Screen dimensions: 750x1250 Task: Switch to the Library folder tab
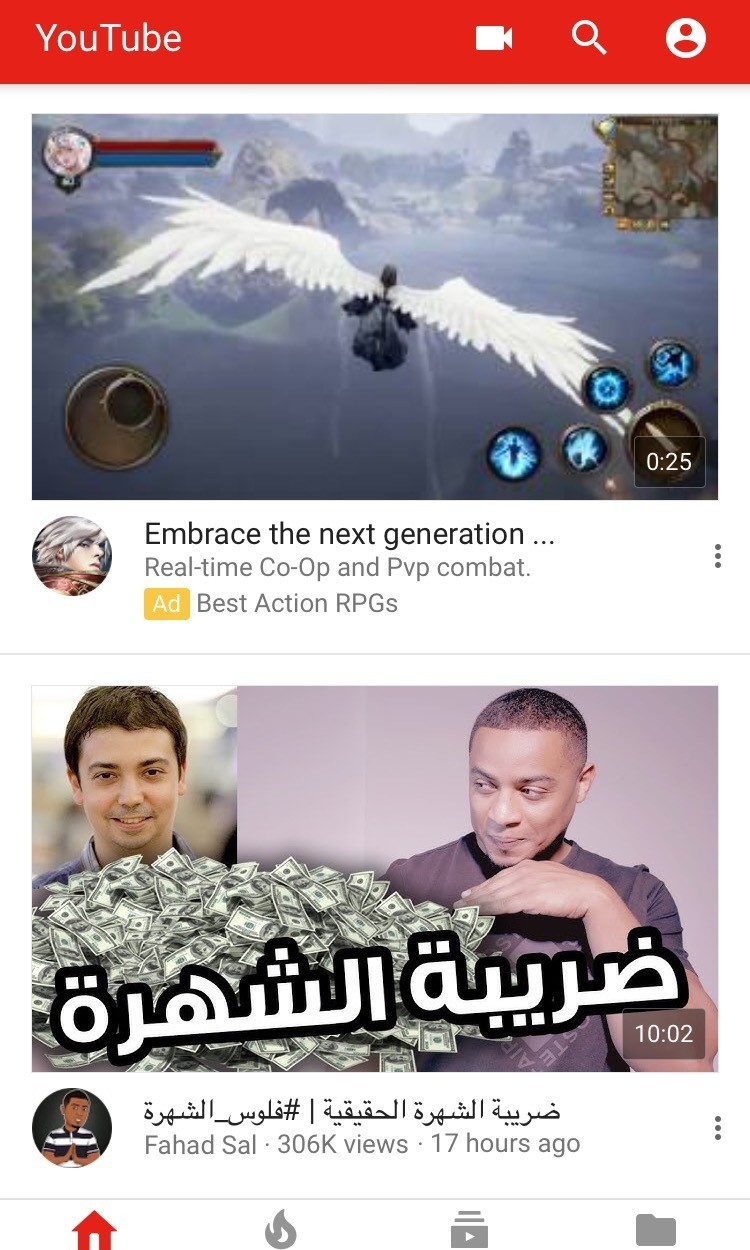tap(656, 1229)
